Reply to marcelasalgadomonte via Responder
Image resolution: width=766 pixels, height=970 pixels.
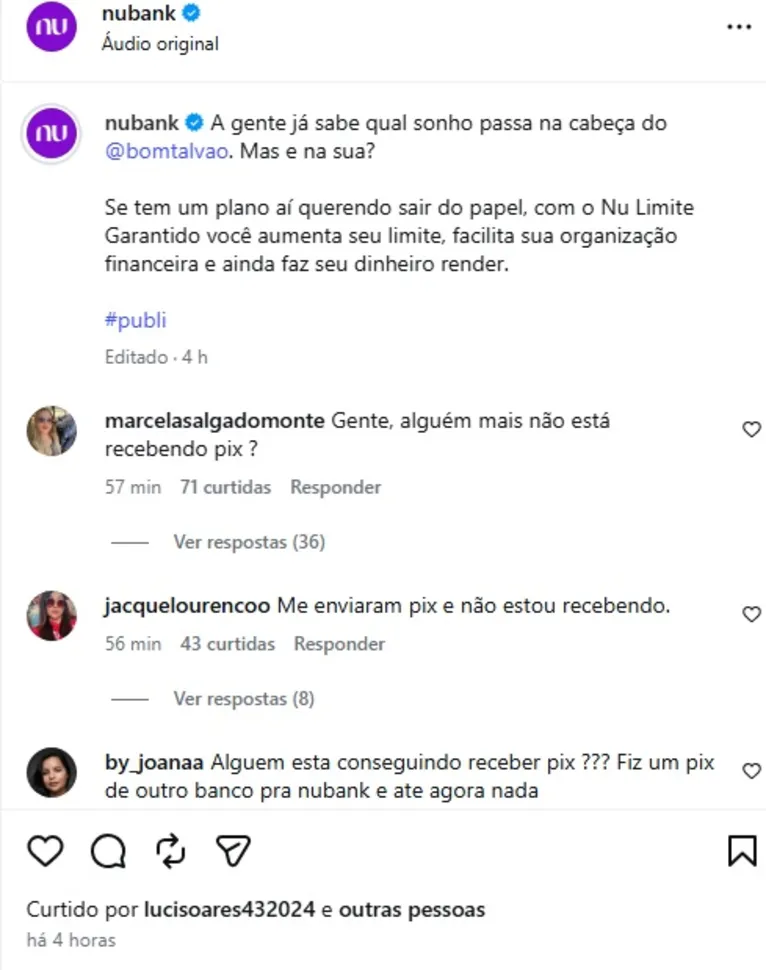click(x=335, y=487)
